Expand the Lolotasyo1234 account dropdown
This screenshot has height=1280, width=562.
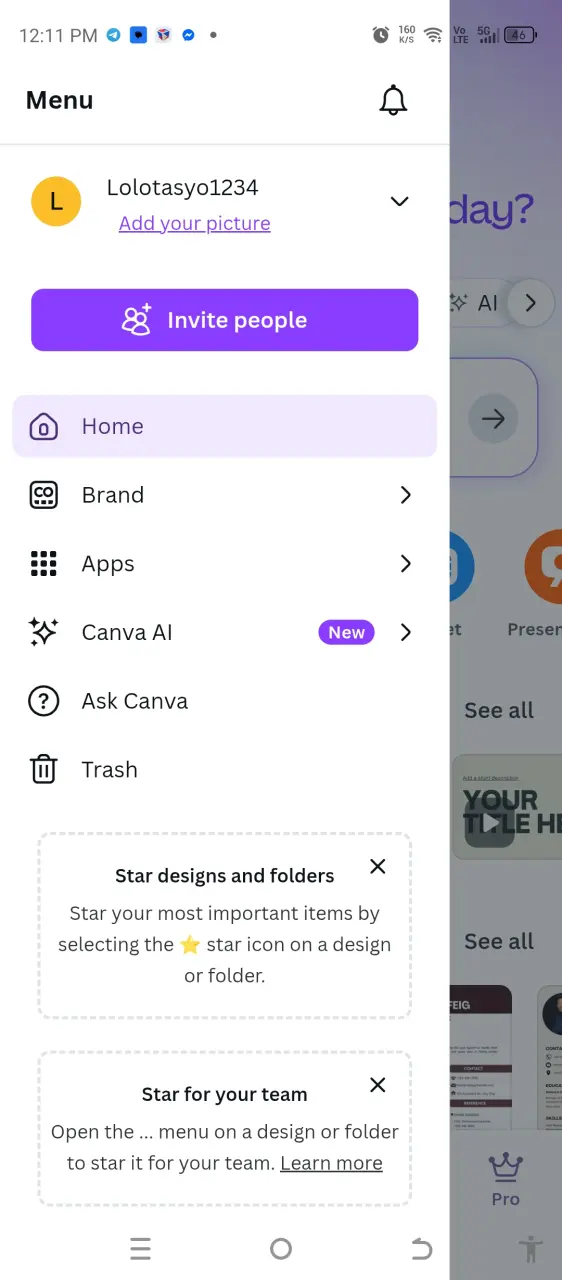(x=399, y=201)
